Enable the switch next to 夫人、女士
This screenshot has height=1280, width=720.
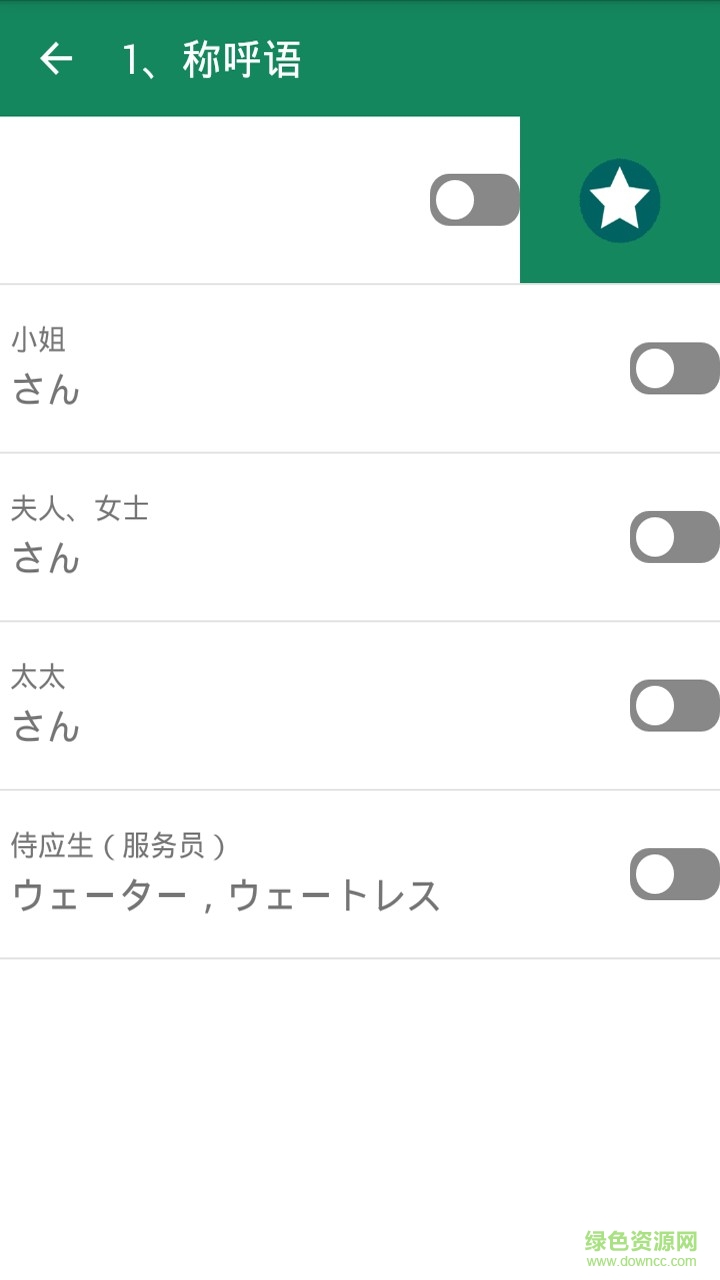pyautogui.click(x=675, y=536)
